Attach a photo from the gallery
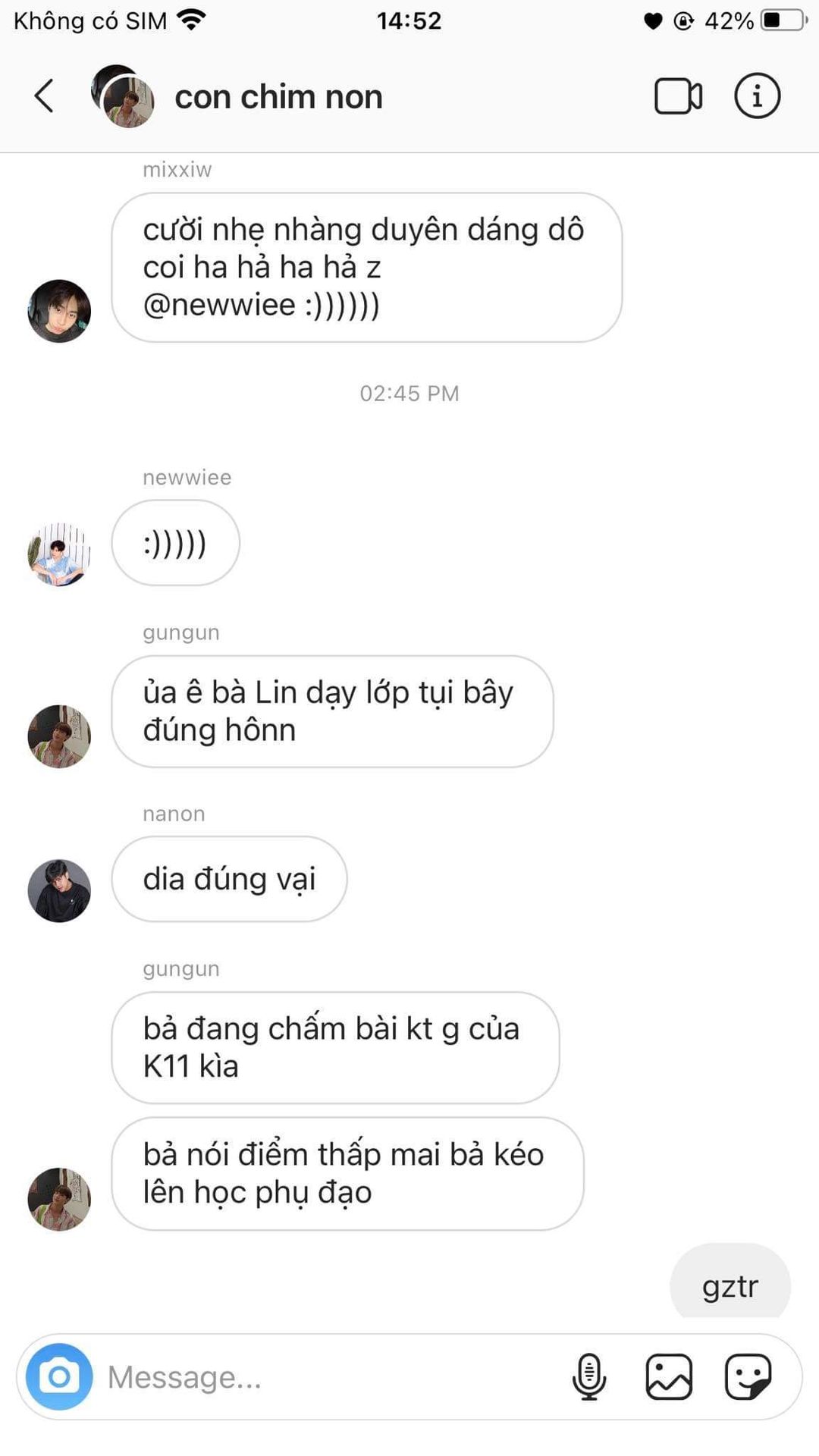This screenshot has width=819, height=1456. click(669, 1376)
